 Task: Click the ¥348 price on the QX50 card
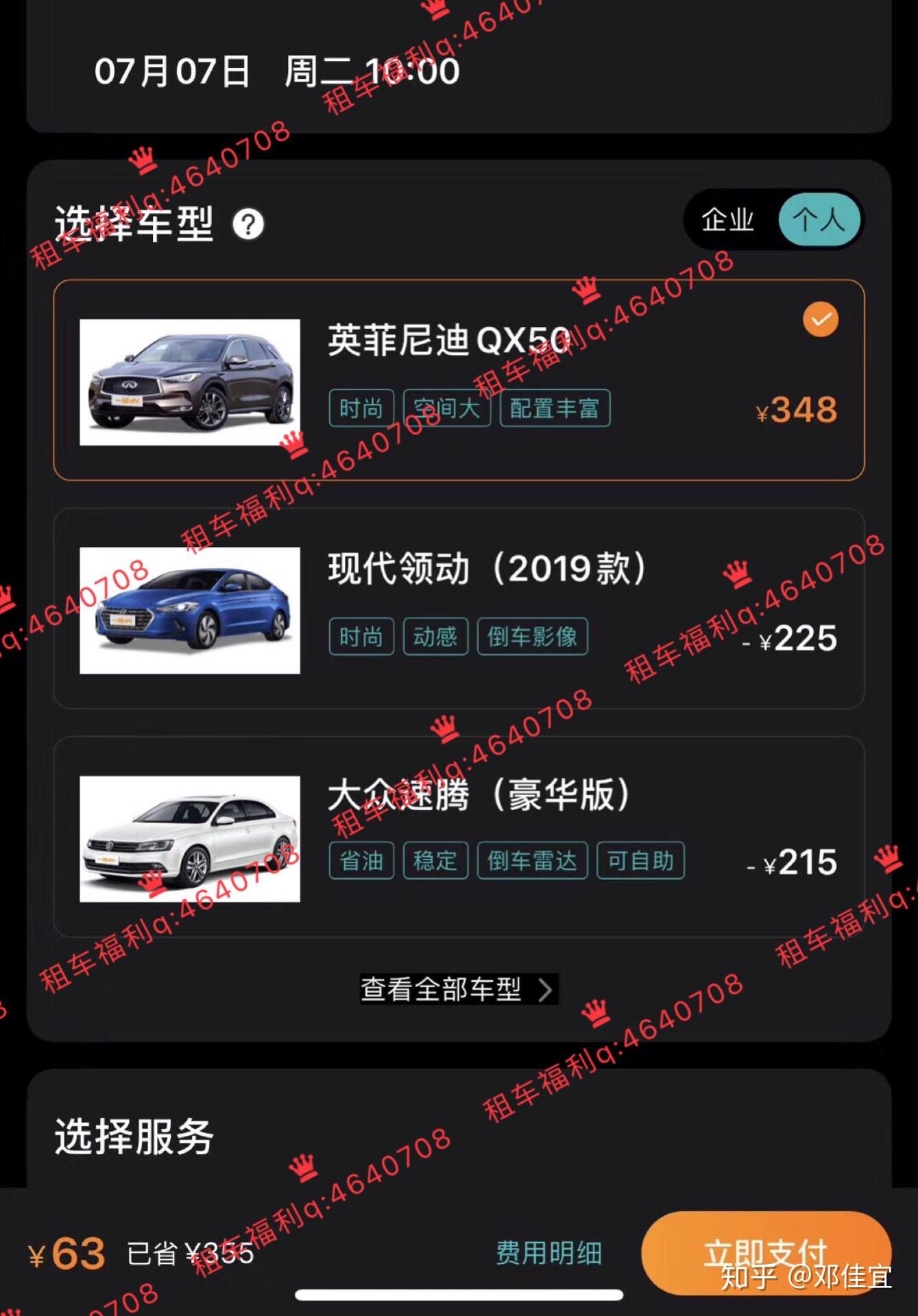(795, 411)
